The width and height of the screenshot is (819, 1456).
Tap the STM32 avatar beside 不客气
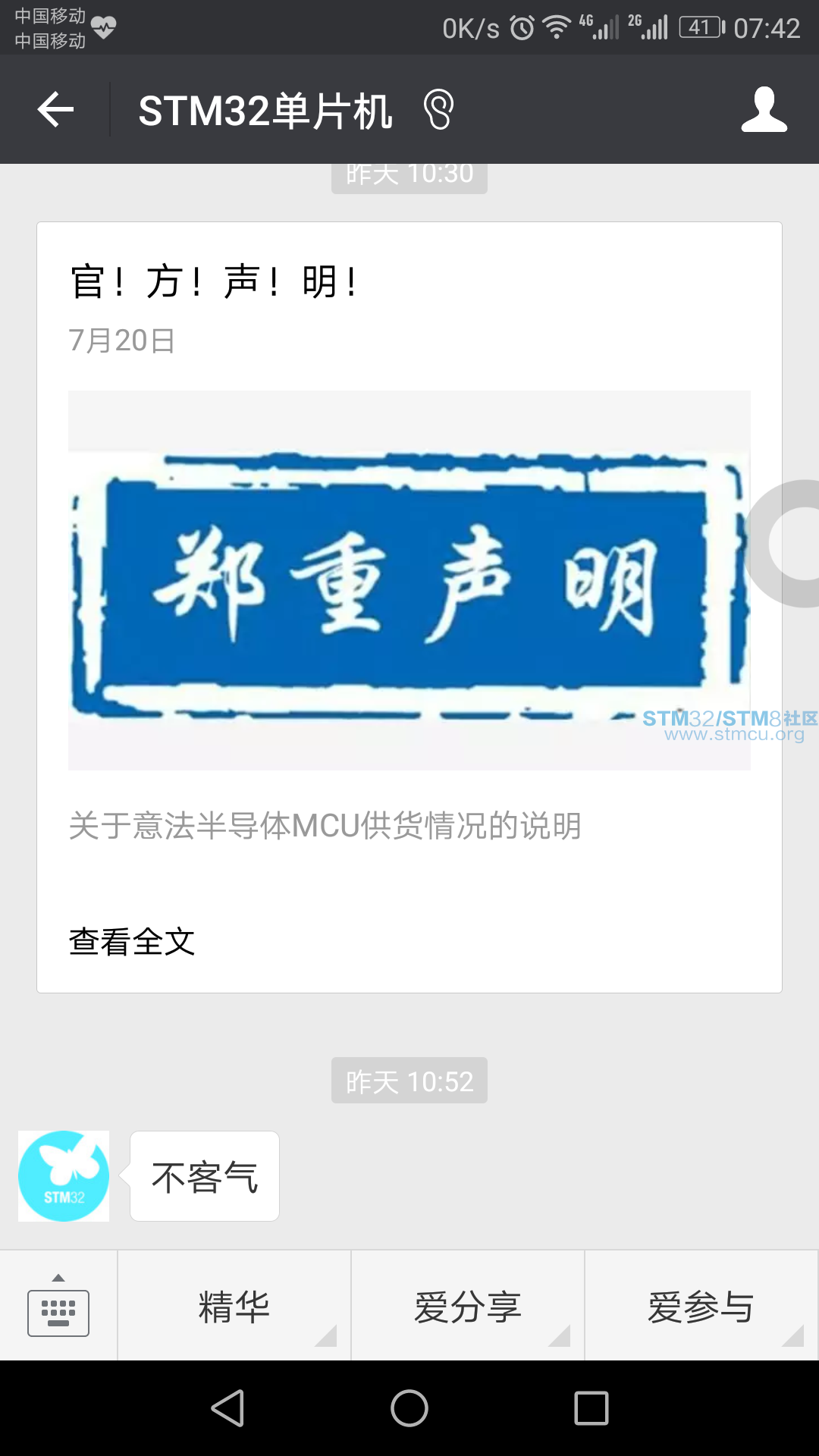click(64, 1176)
